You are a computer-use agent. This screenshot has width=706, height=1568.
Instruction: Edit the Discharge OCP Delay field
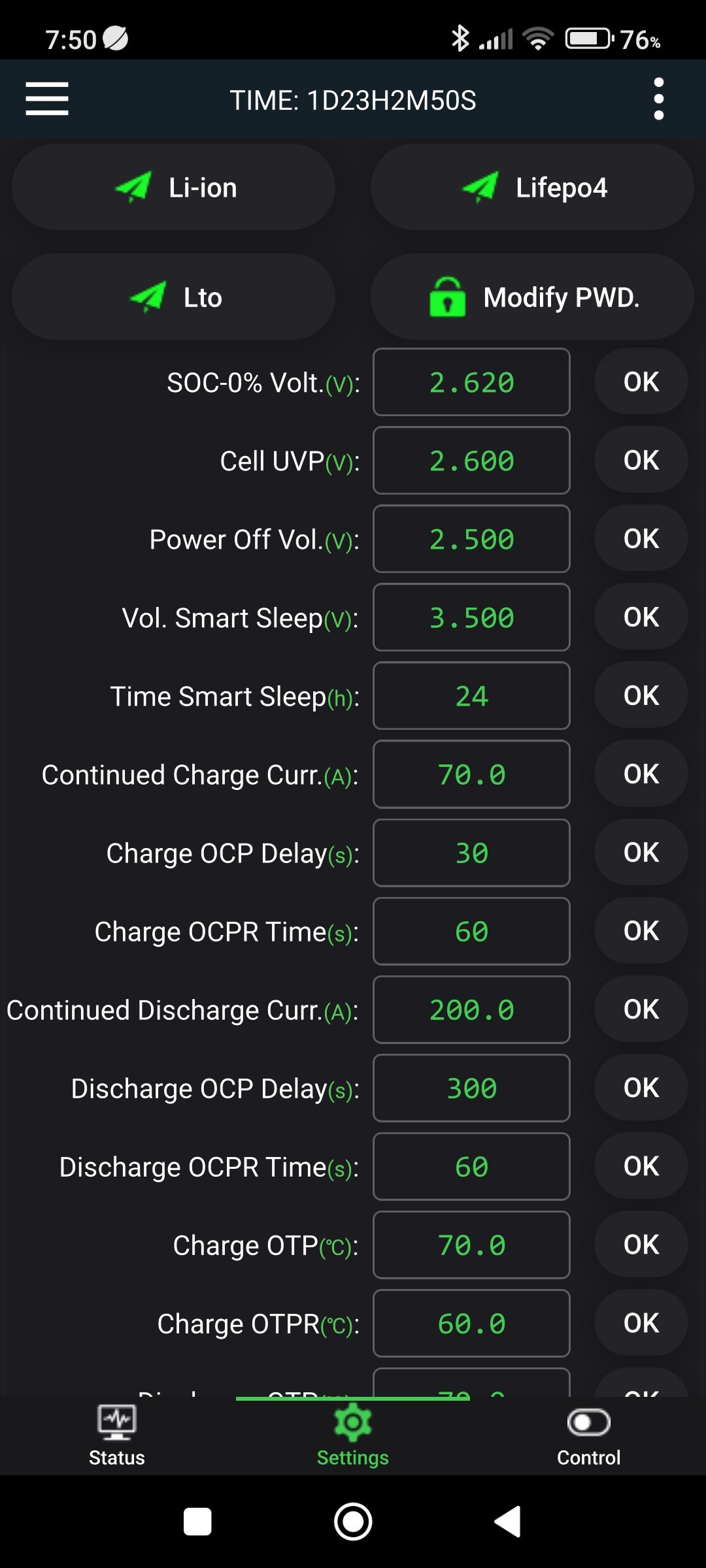pos(471,1088)
